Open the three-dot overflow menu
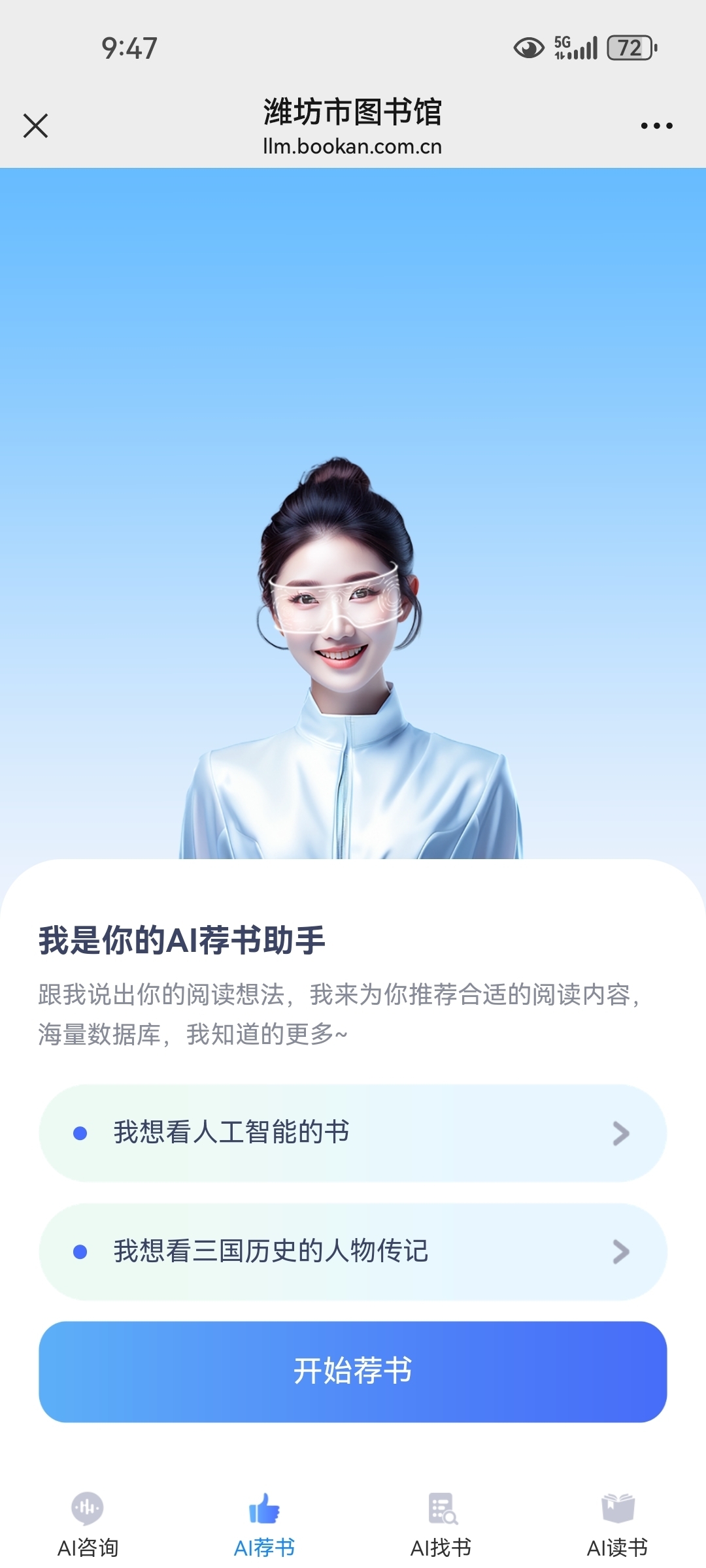This screenshot has height=1568, width=706. click(656, 125)
